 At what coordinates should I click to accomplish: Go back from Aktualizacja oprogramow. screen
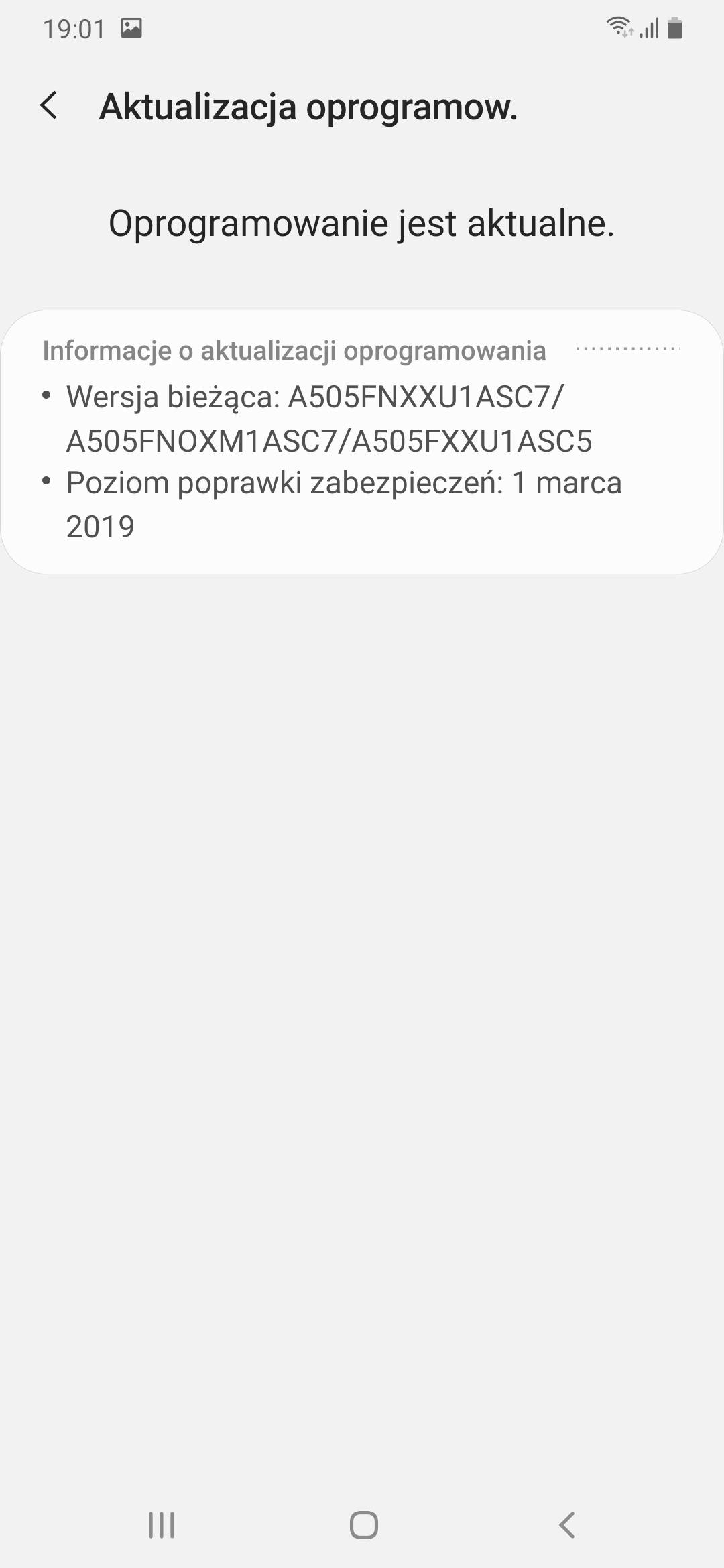coord(49,106)
